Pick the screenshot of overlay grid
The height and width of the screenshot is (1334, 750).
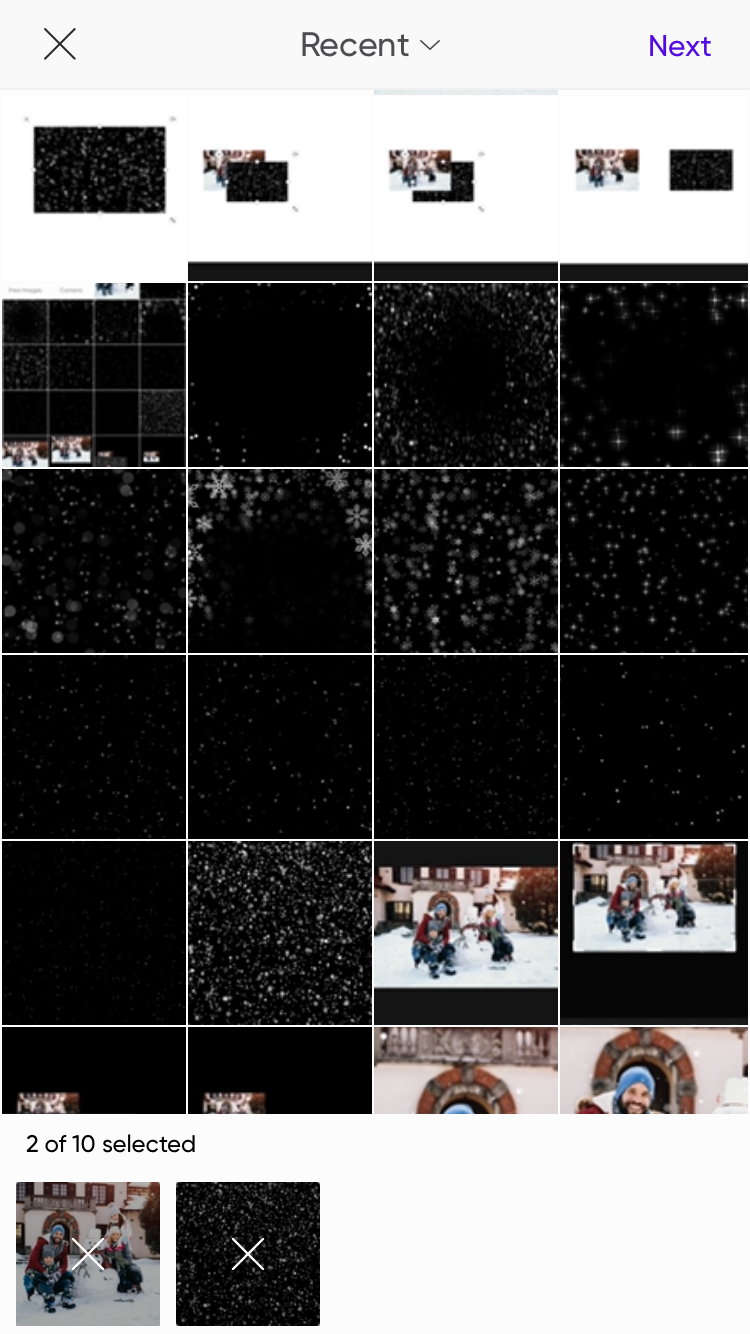point(94,375)
